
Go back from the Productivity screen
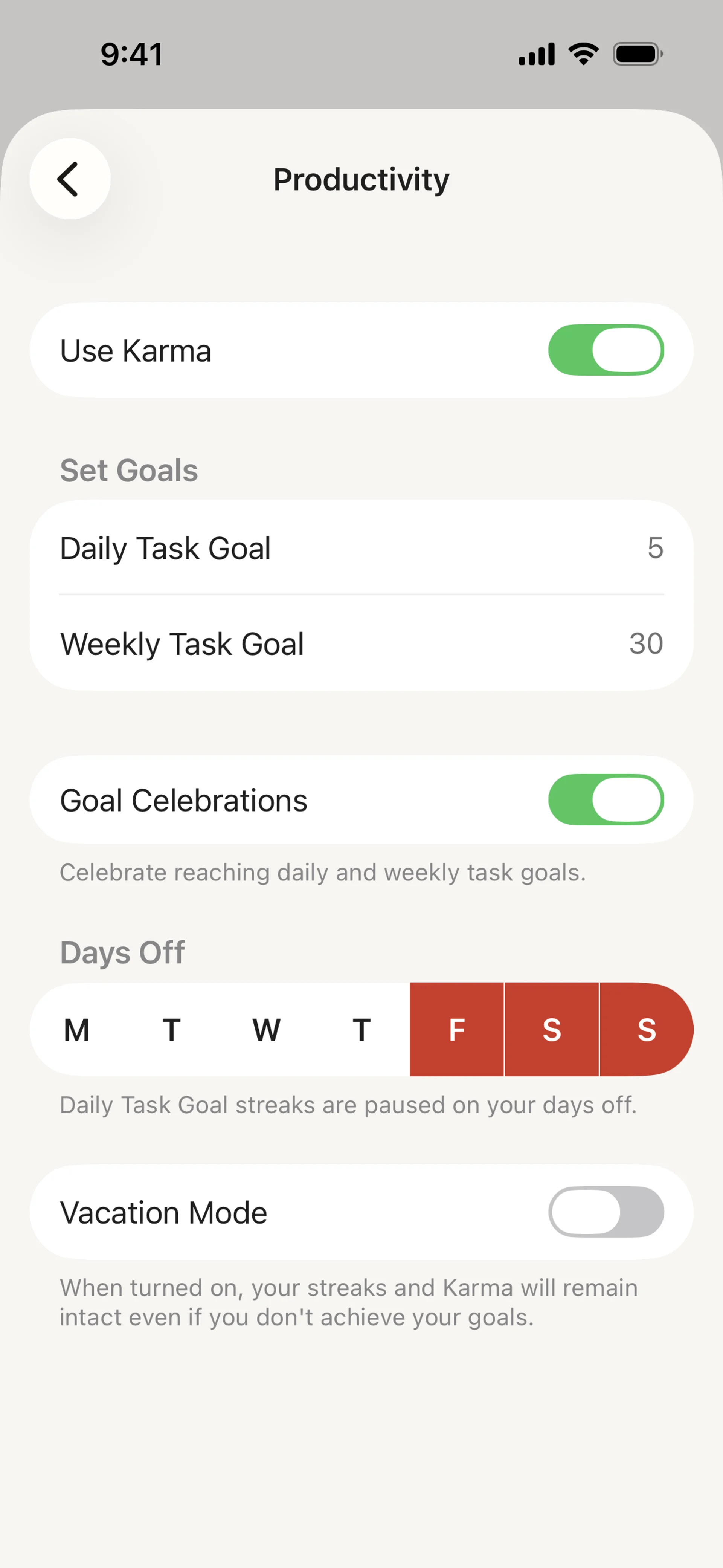coord(69,179)
